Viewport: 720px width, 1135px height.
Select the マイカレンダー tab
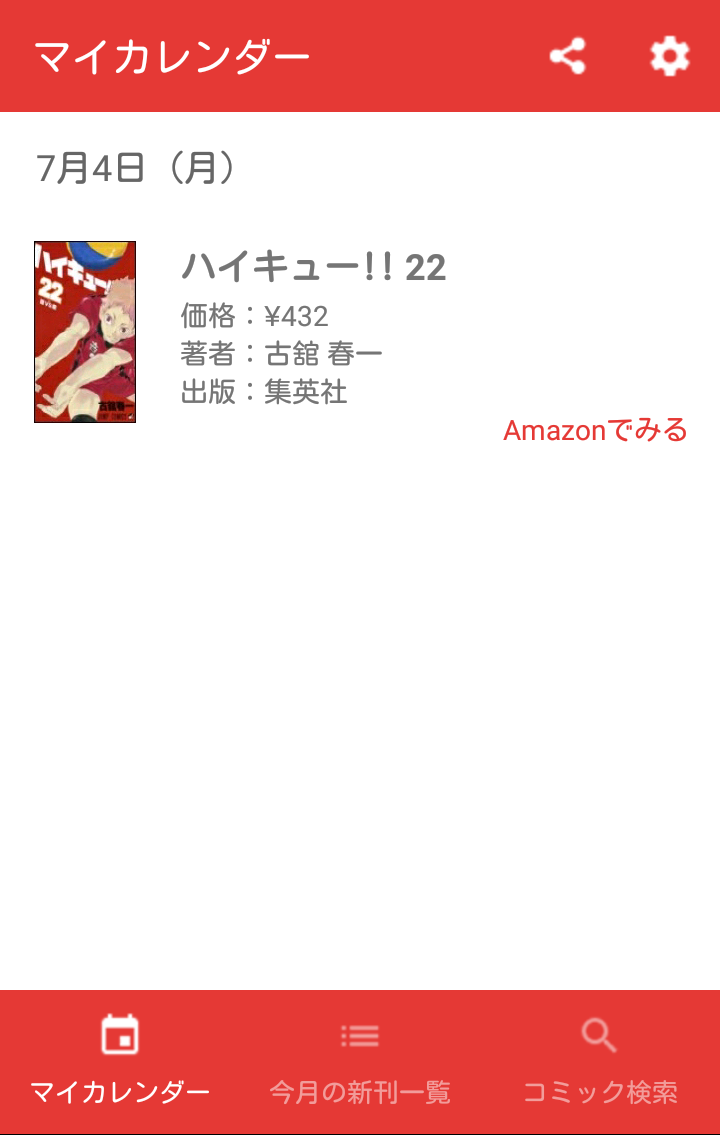point(120,1062)
